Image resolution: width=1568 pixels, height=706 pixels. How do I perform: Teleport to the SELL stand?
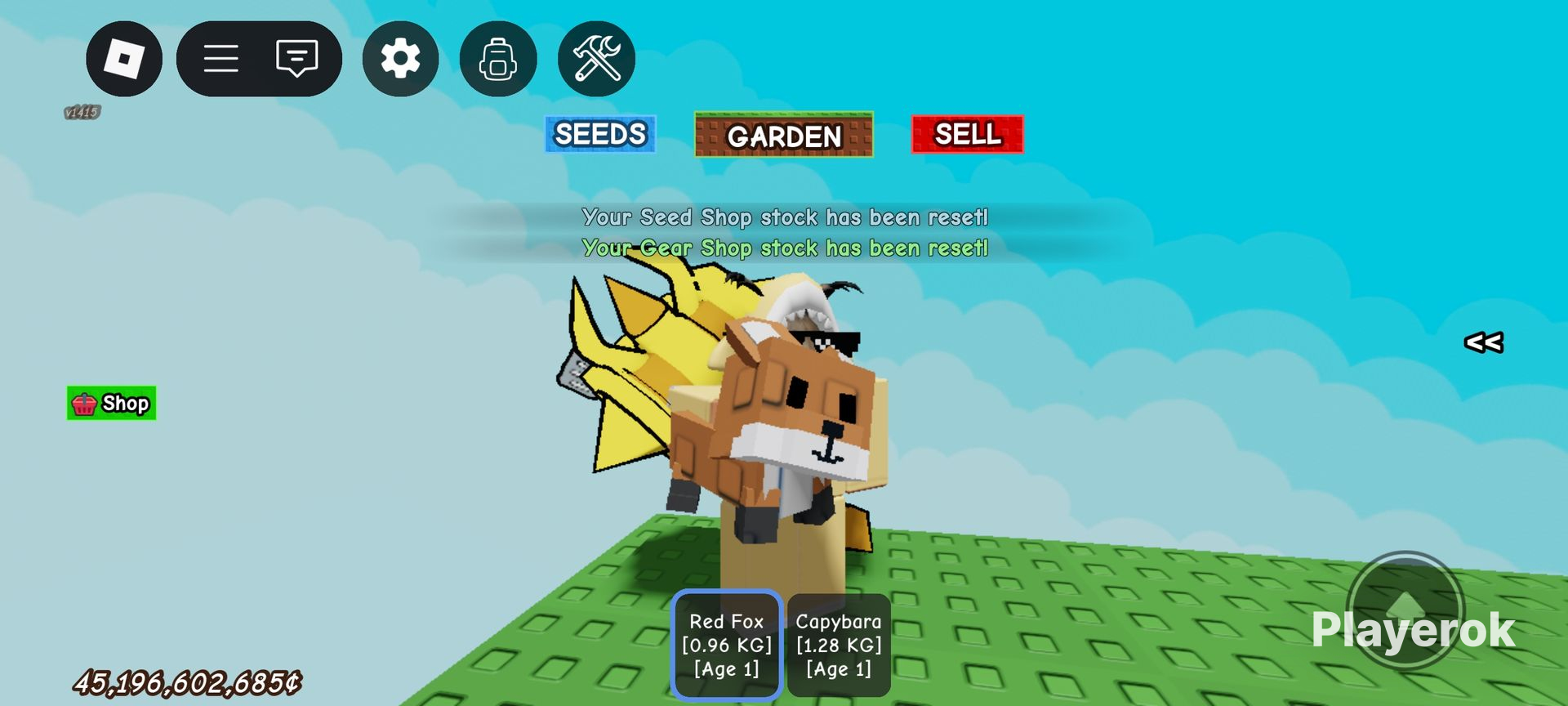point(967,134)
